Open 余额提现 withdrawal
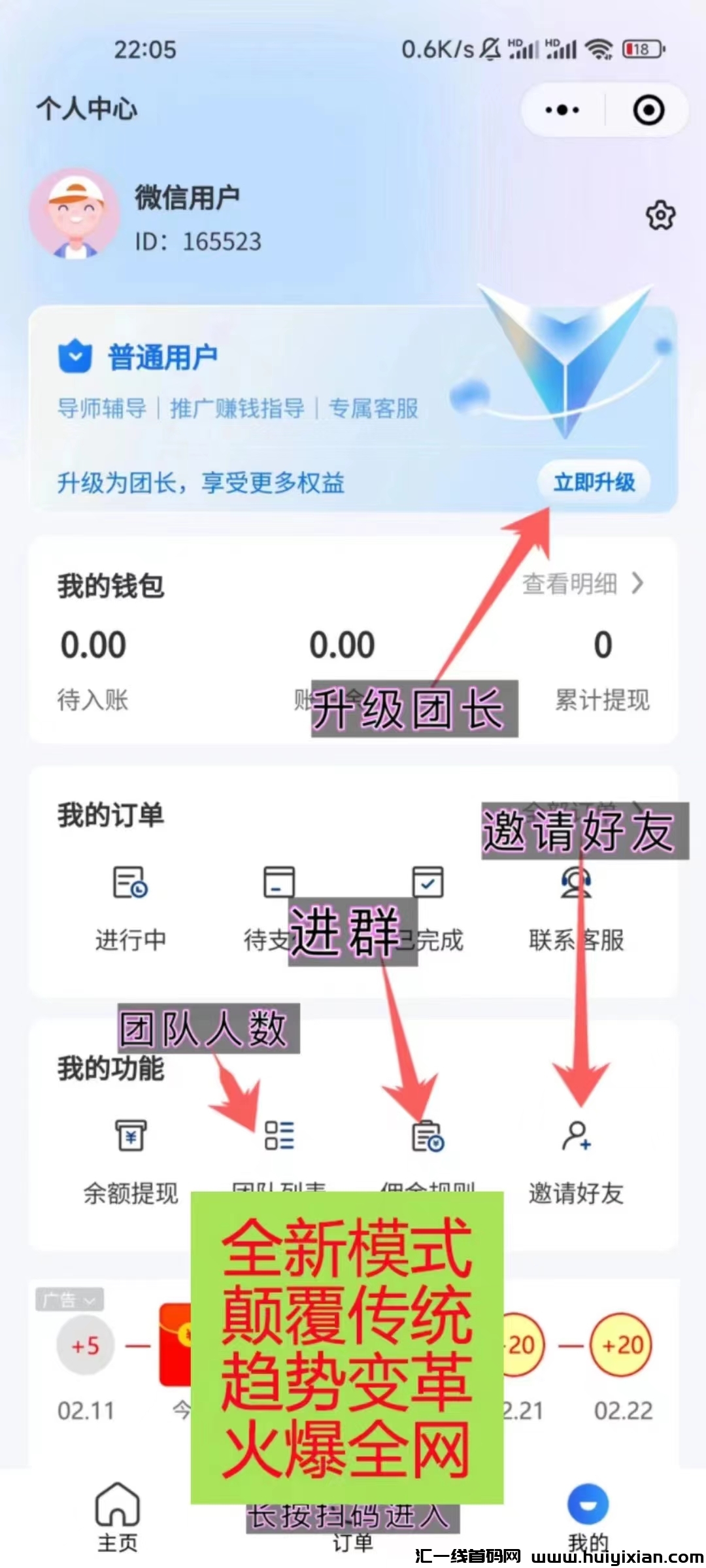 [x=131, y=1159]
